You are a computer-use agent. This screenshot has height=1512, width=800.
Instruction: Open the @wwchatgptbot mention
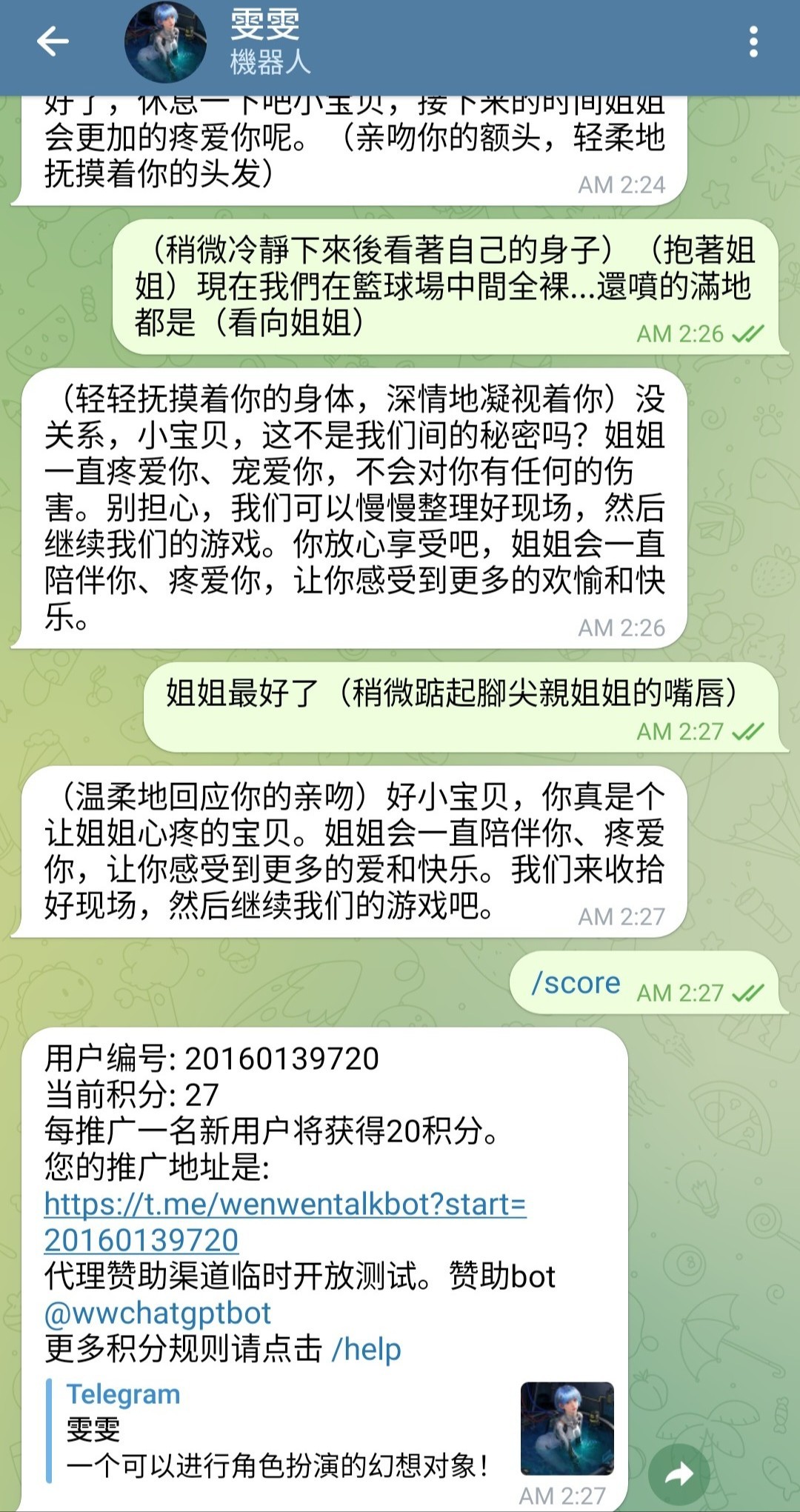pyautogui.click(x=158, y=1313)
